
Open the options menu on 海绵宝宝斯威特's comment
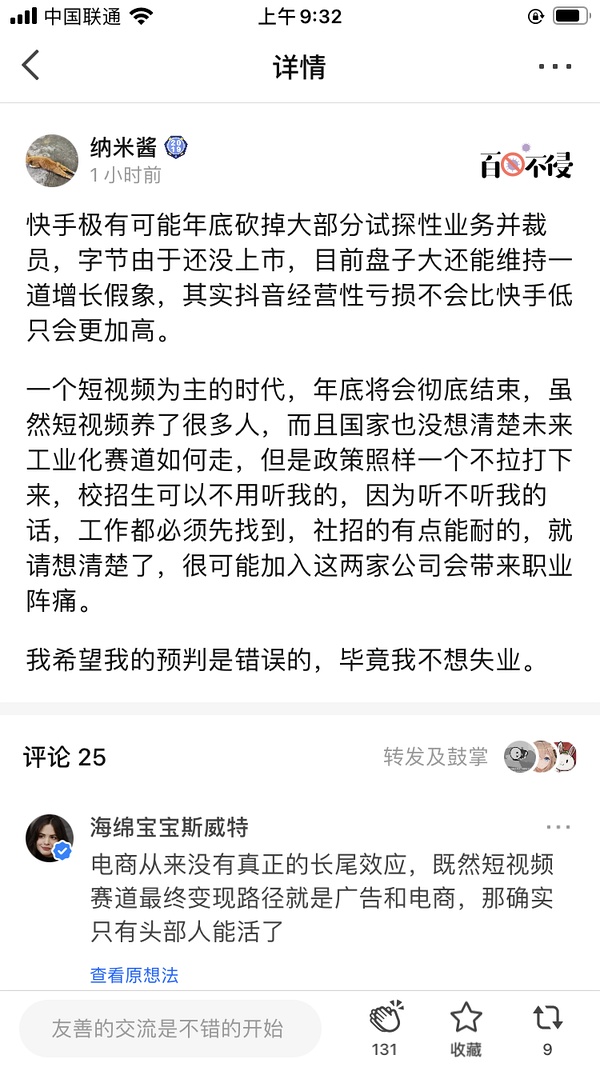point(558,828)
